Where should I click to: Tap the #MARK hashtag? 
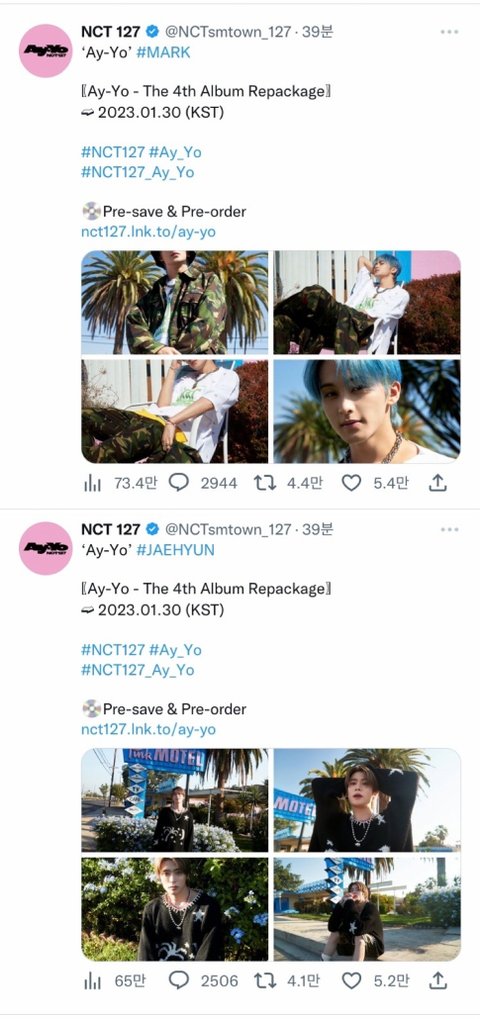tap(164, 53)
